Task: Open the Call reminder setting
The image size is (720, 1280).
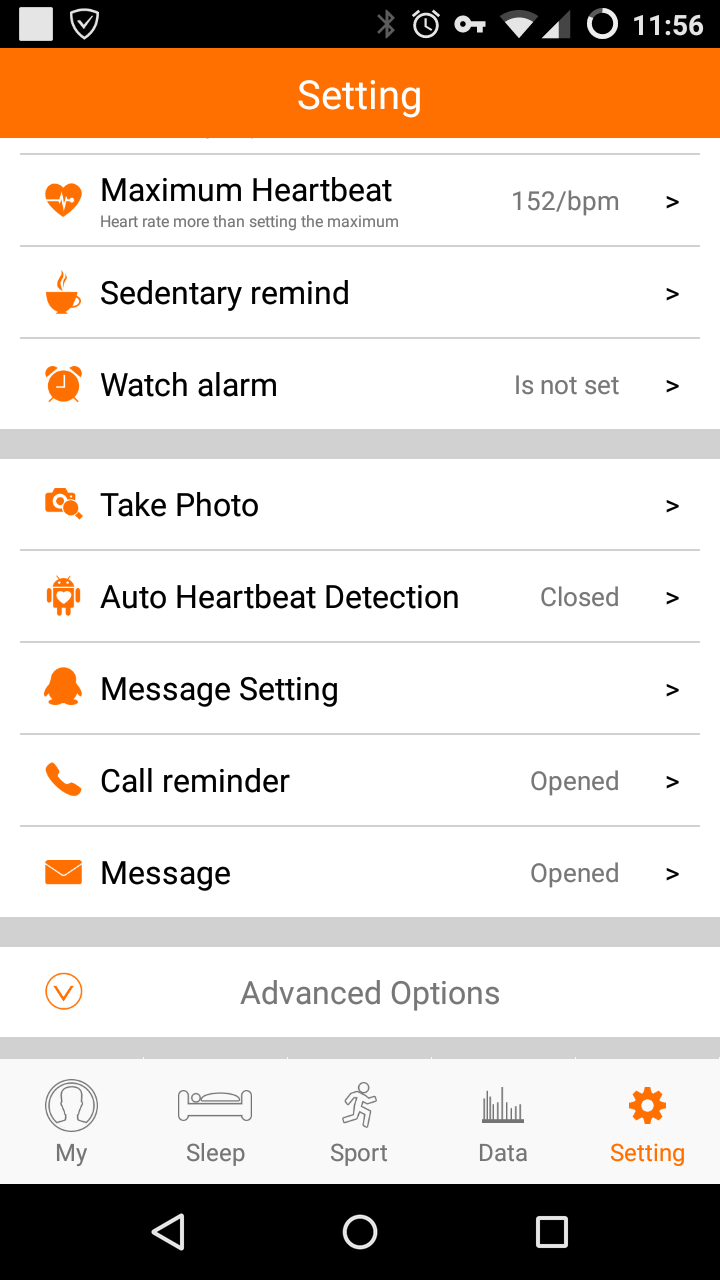Action: 360,781
